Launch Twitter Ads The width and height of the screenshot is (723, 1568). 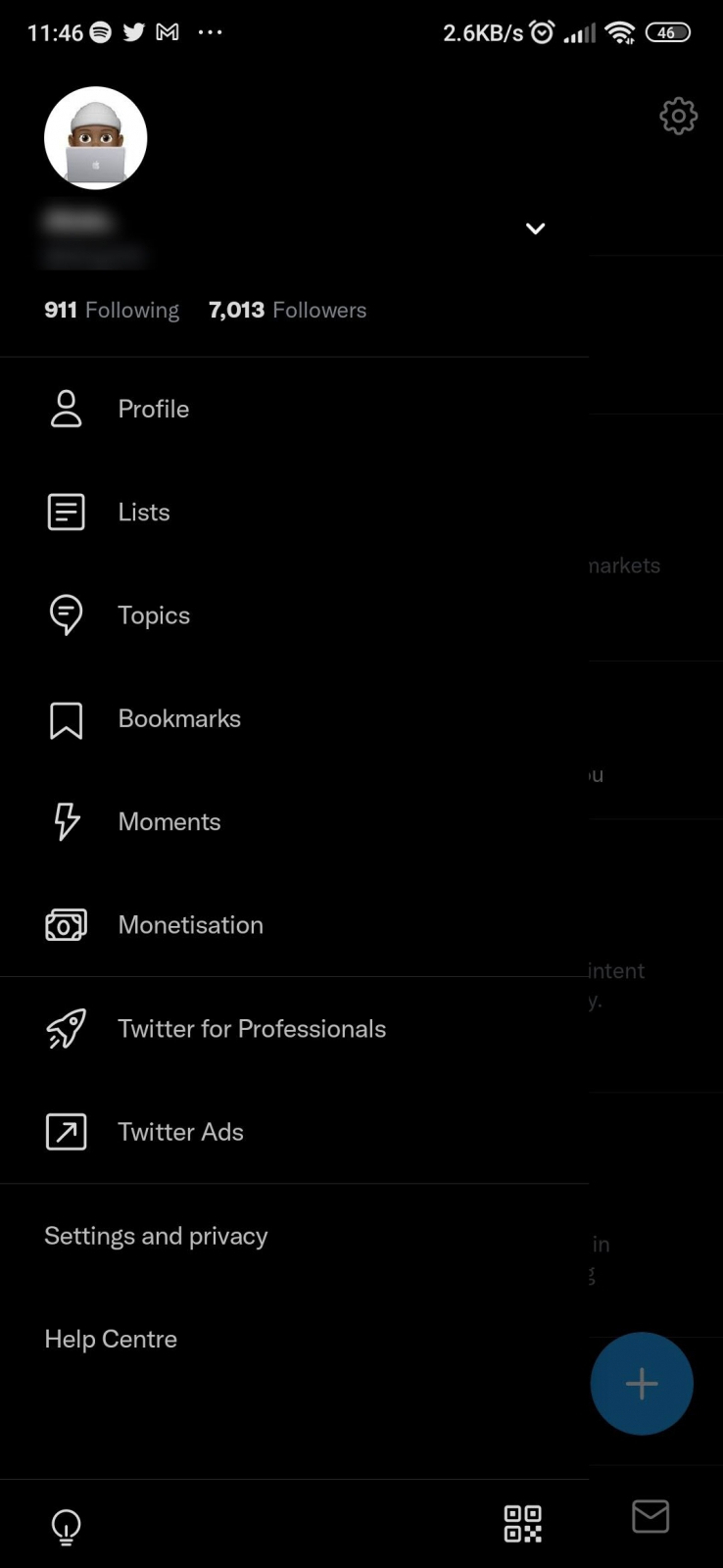[180, 1132]
